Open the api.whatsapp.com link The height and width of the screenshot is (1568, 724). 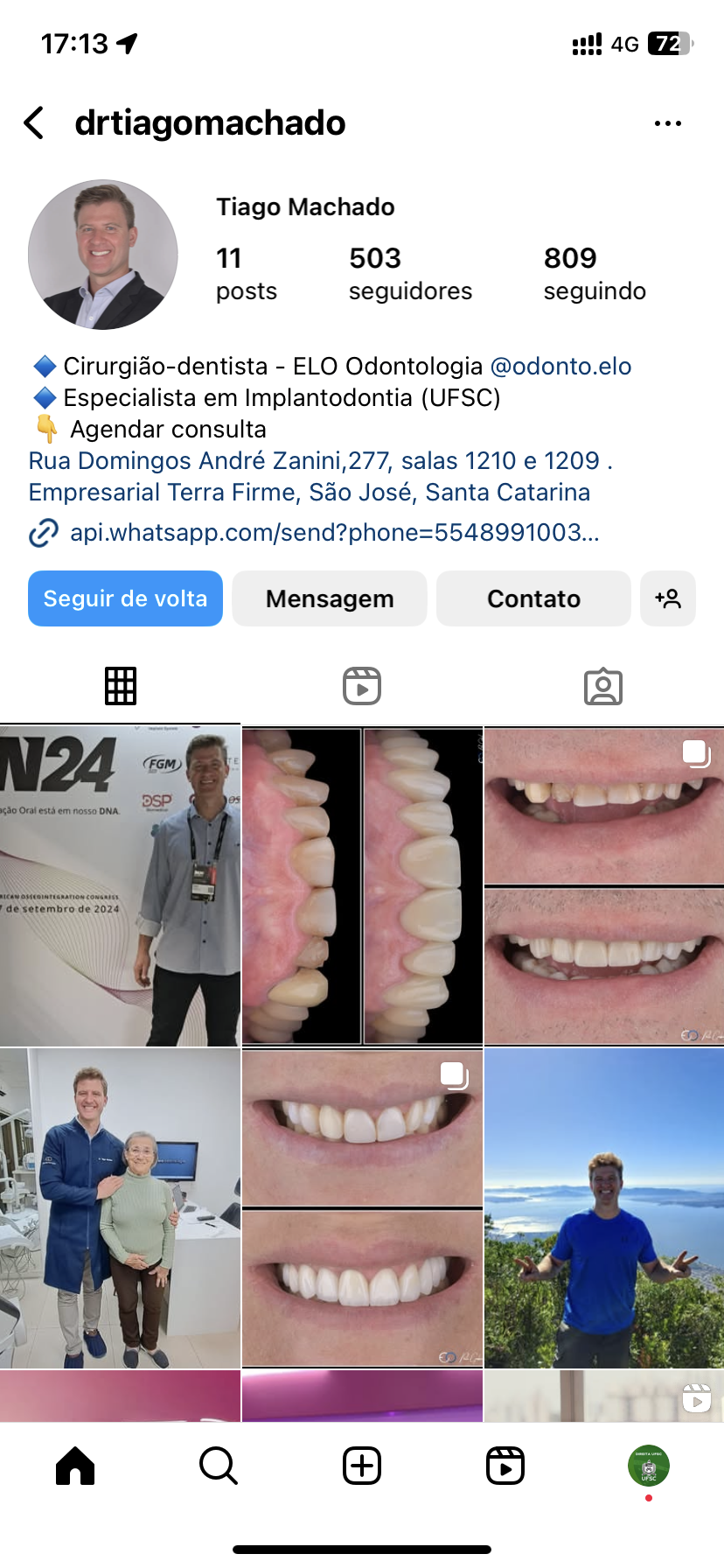[332, 532]
